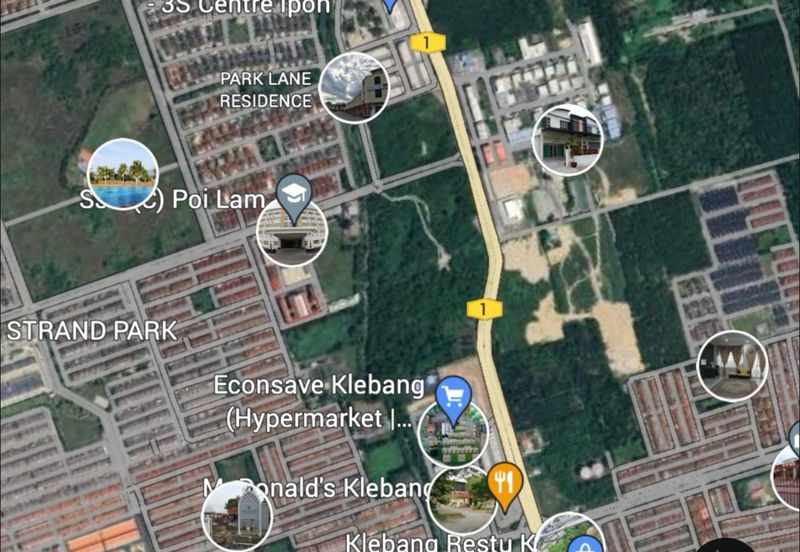View the room interior photo marker
This screenshot has height=552, width=800.
click(x=733, y=365)
